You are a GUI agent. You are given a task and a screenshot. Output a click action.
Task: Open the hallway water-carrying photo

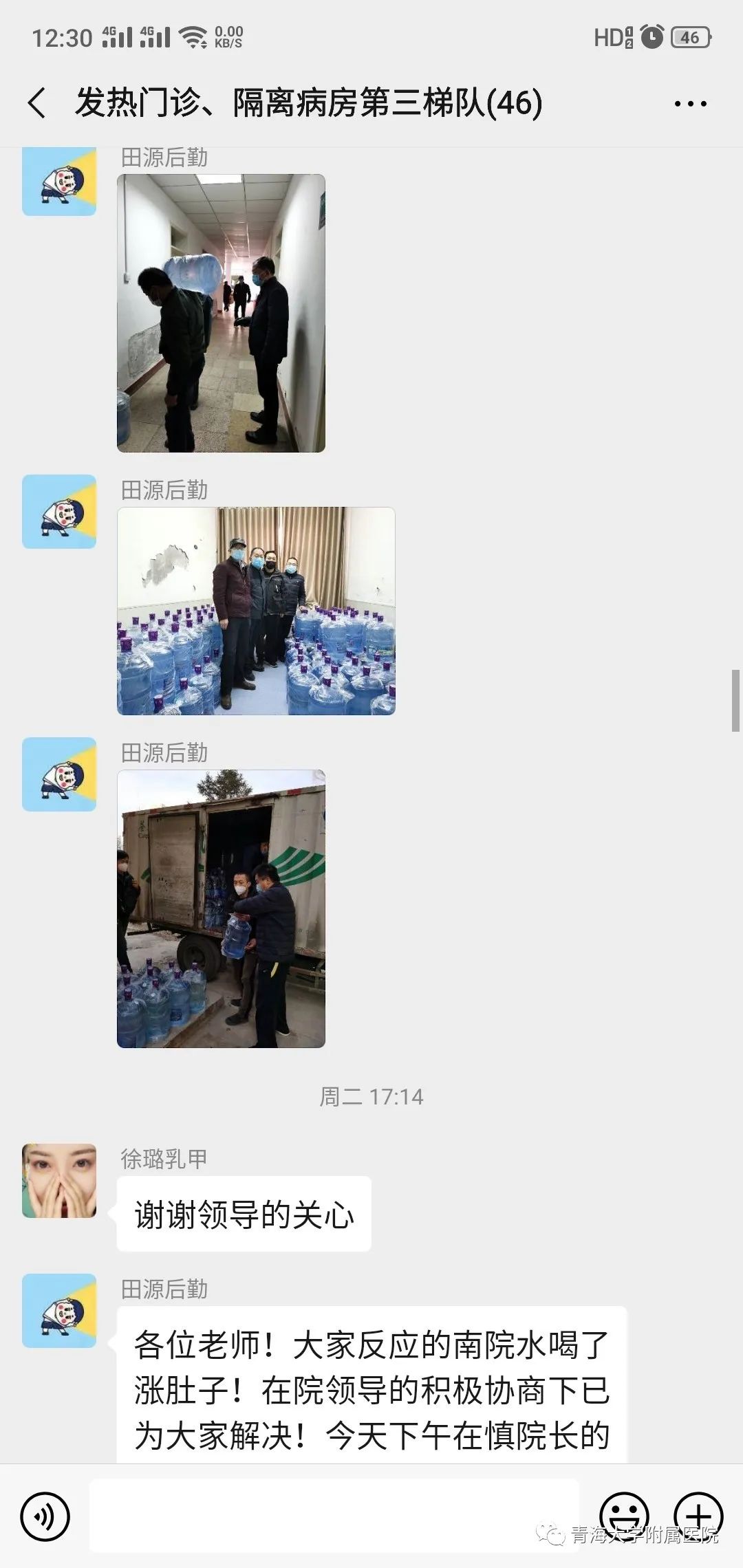tap(221, 313)
